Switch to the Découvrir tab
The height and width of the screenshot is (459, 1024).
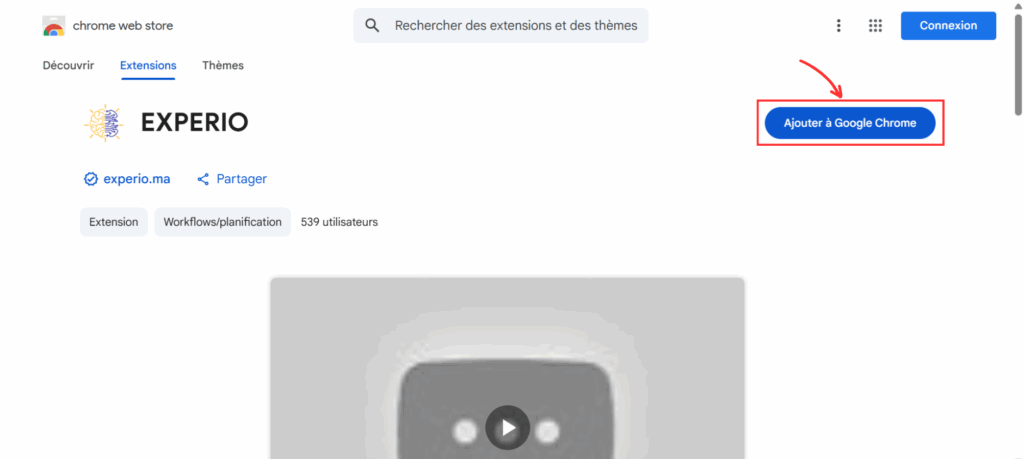point(68,66)
